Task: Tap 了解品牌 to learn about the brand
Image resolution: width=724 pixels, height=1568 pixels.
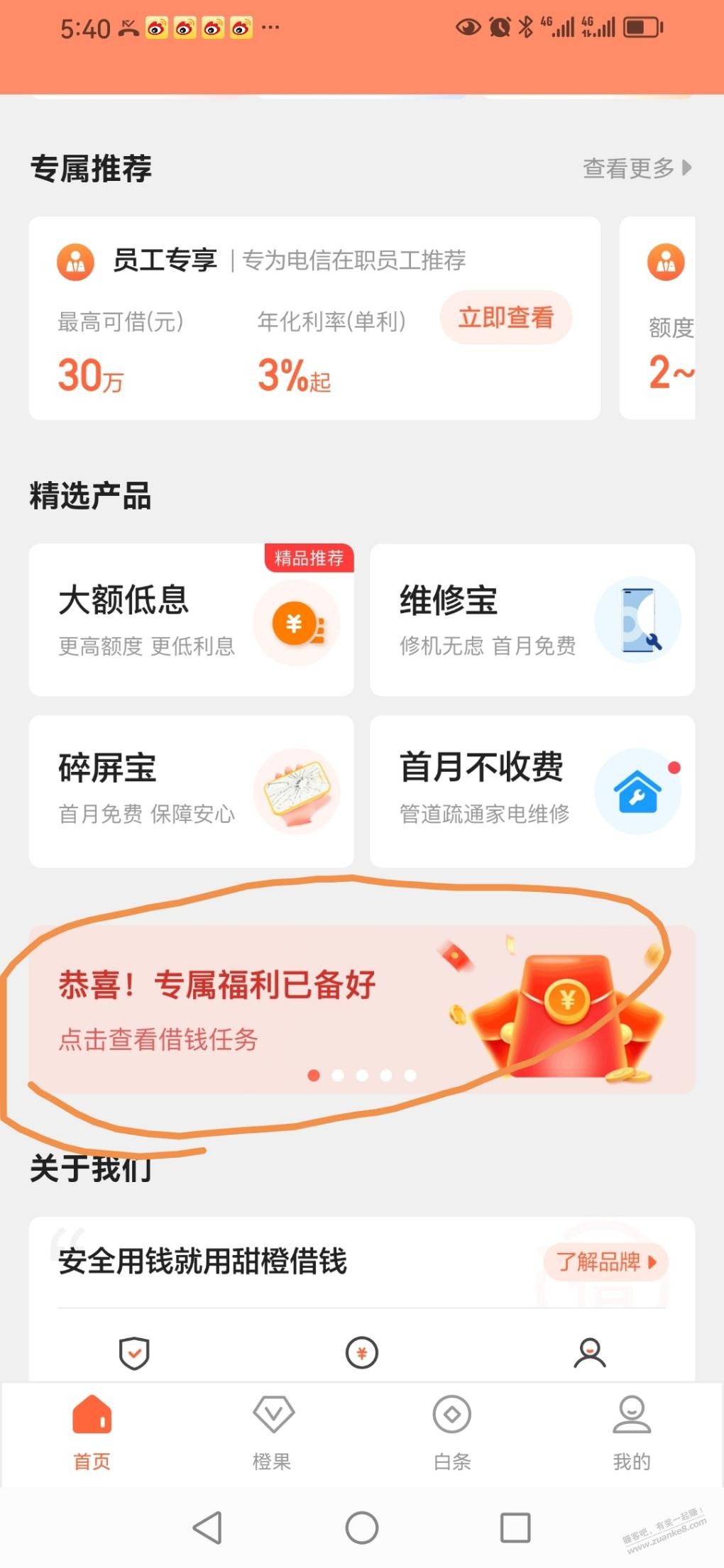Action: (605, 1261)
